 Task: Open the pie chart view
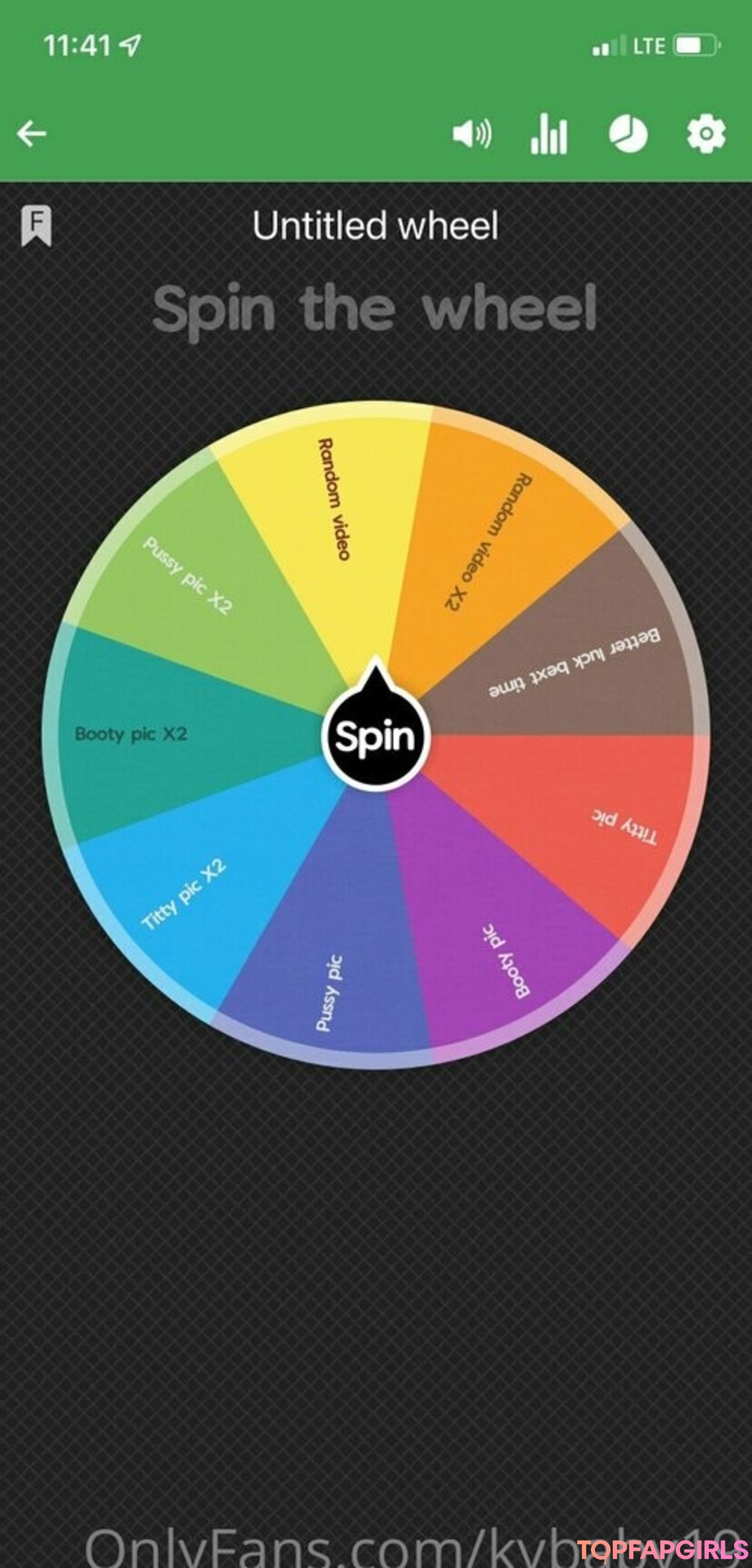pyautogui.click(x=628, y=133)
